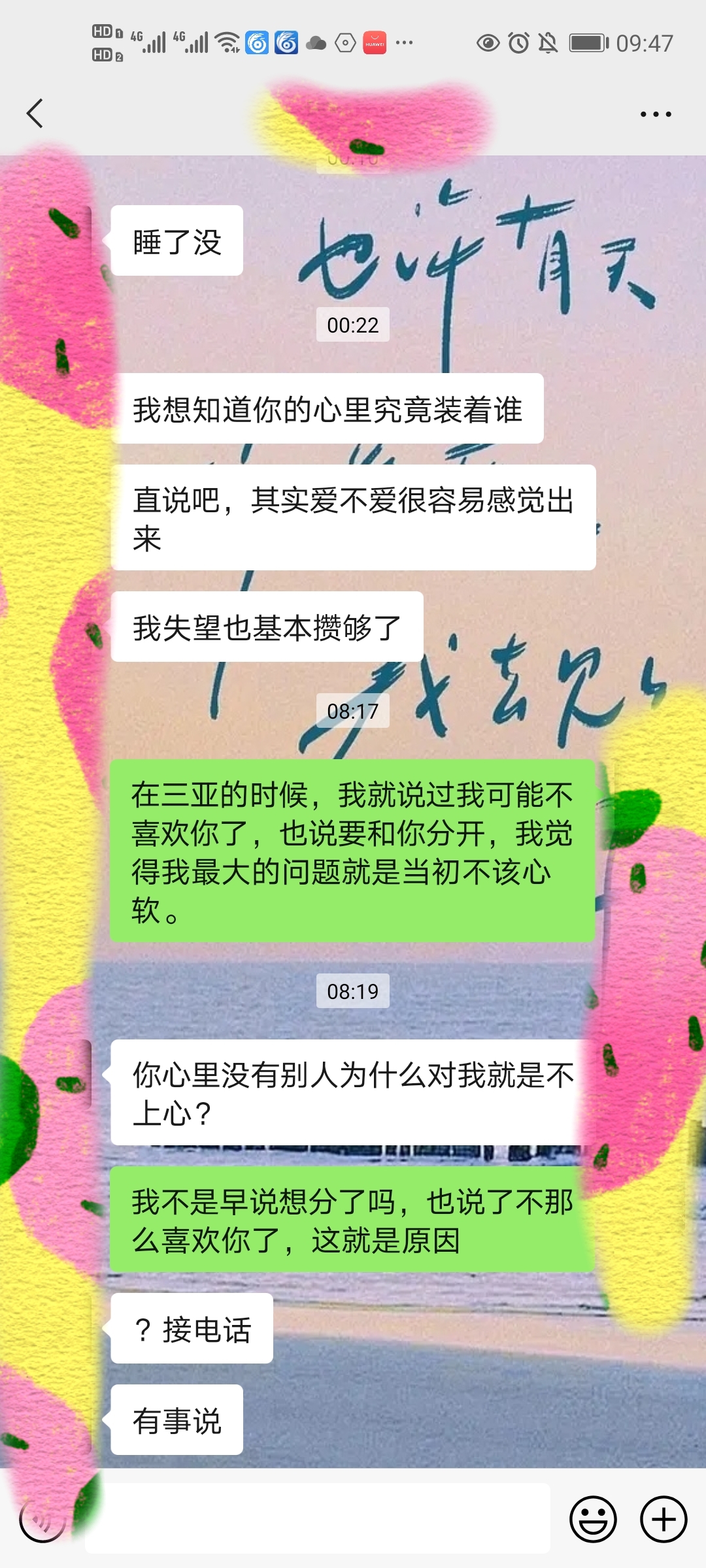
Task: Open the chat info overflow menu
Action: (655, 114)
